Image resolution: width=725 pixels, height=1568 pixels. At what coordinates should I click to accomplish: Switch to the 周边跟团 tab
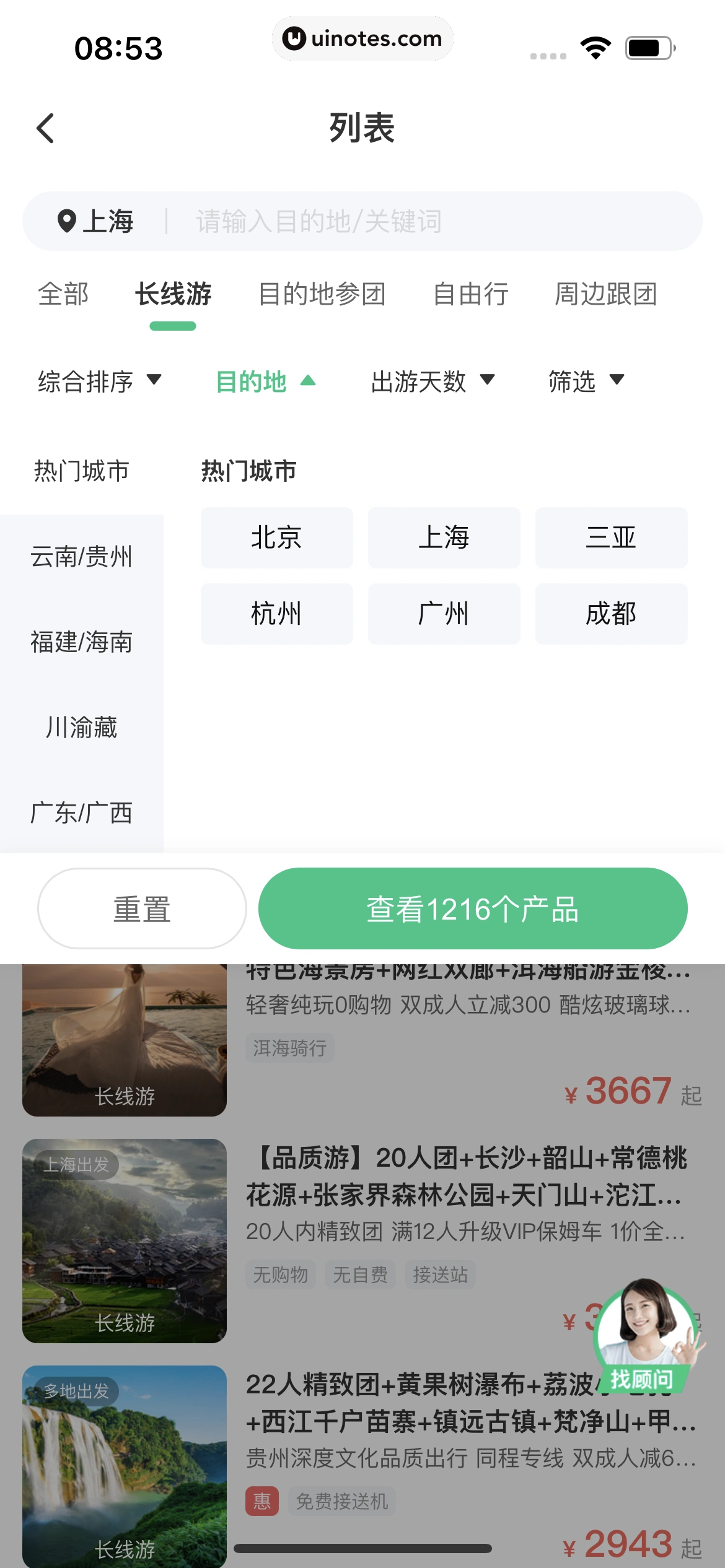(x=605, y=294)
